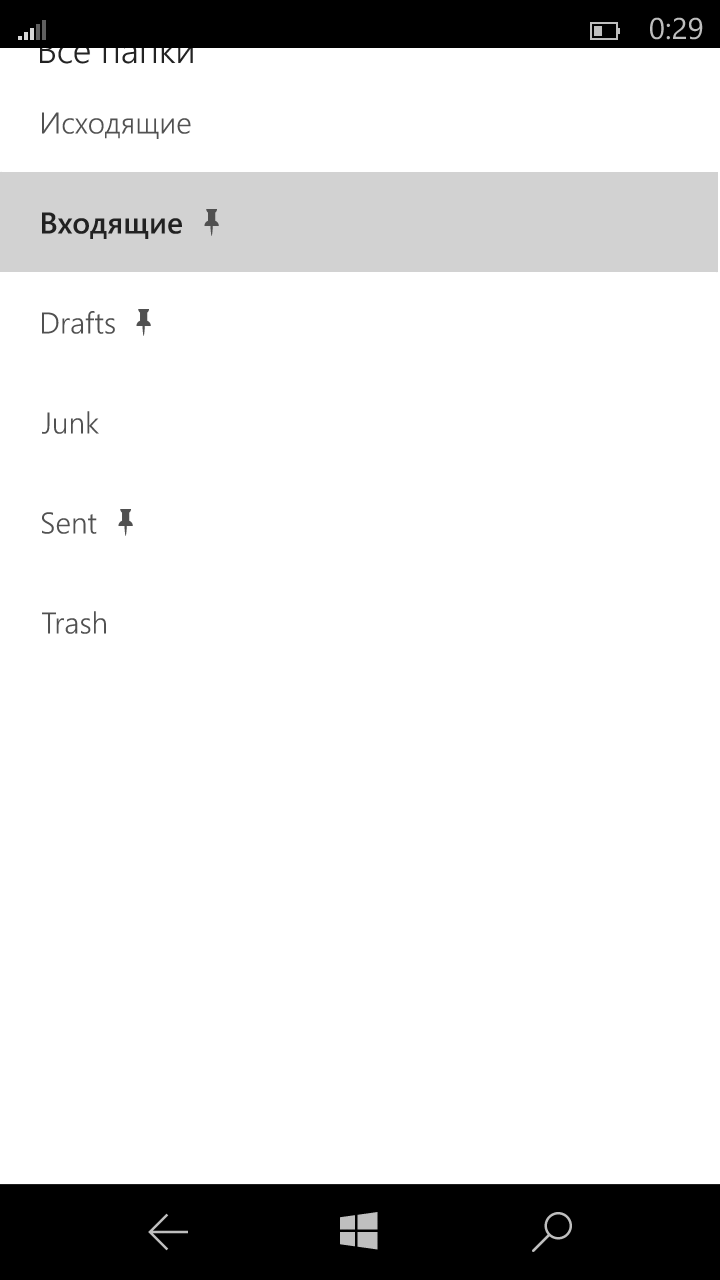720x1280 pixels.
Task: View the Trash folder
Action: [74, 623]
